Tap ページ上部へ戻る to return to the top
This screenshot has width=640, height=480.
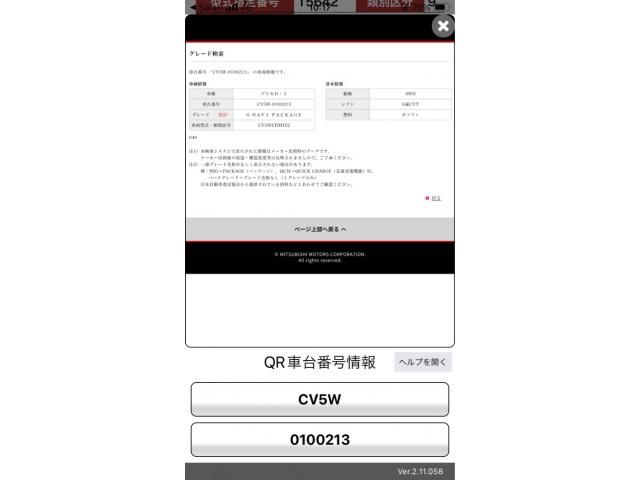pyautogui.click(x=320, y=229)
